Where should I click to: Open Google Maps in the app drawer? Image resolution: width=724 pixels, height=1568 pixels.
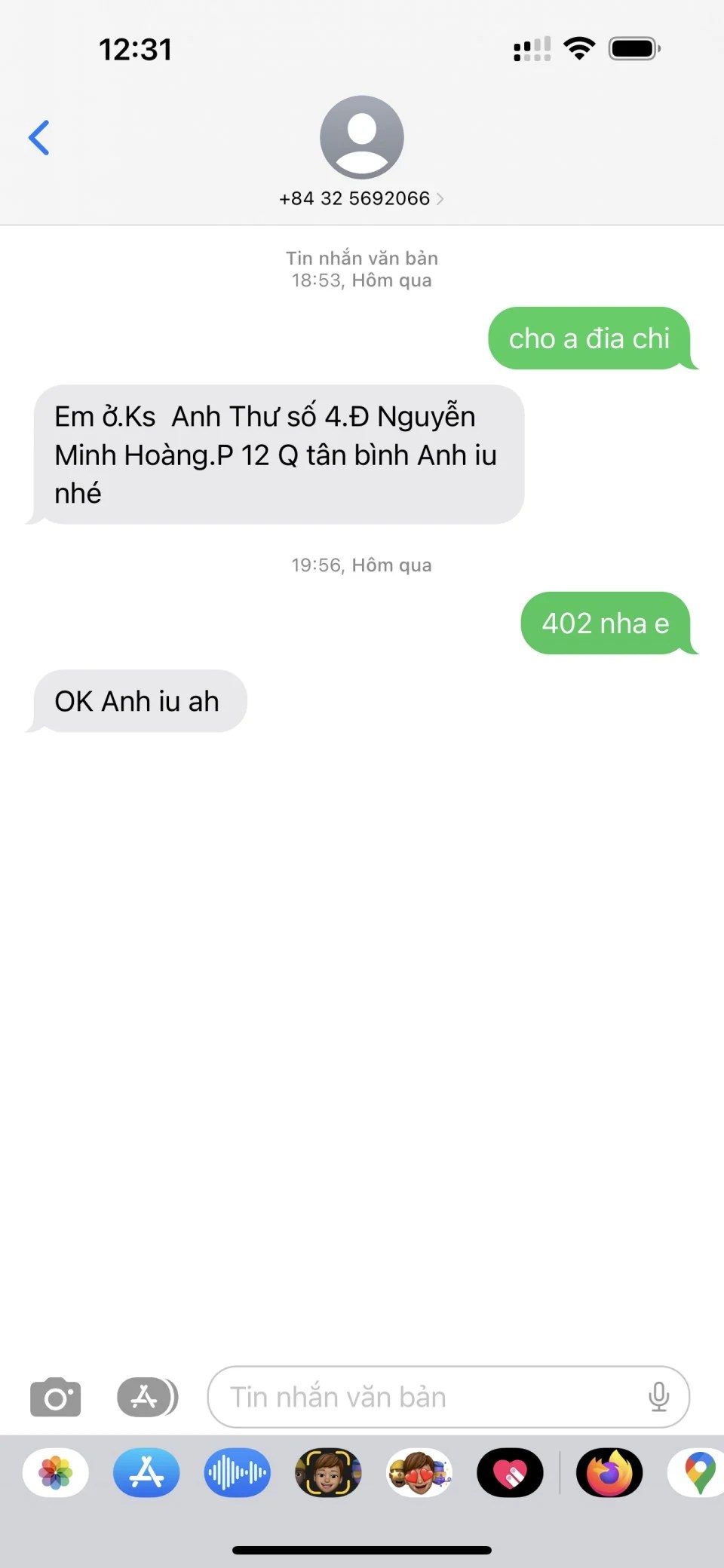(x=698, y=1472)
